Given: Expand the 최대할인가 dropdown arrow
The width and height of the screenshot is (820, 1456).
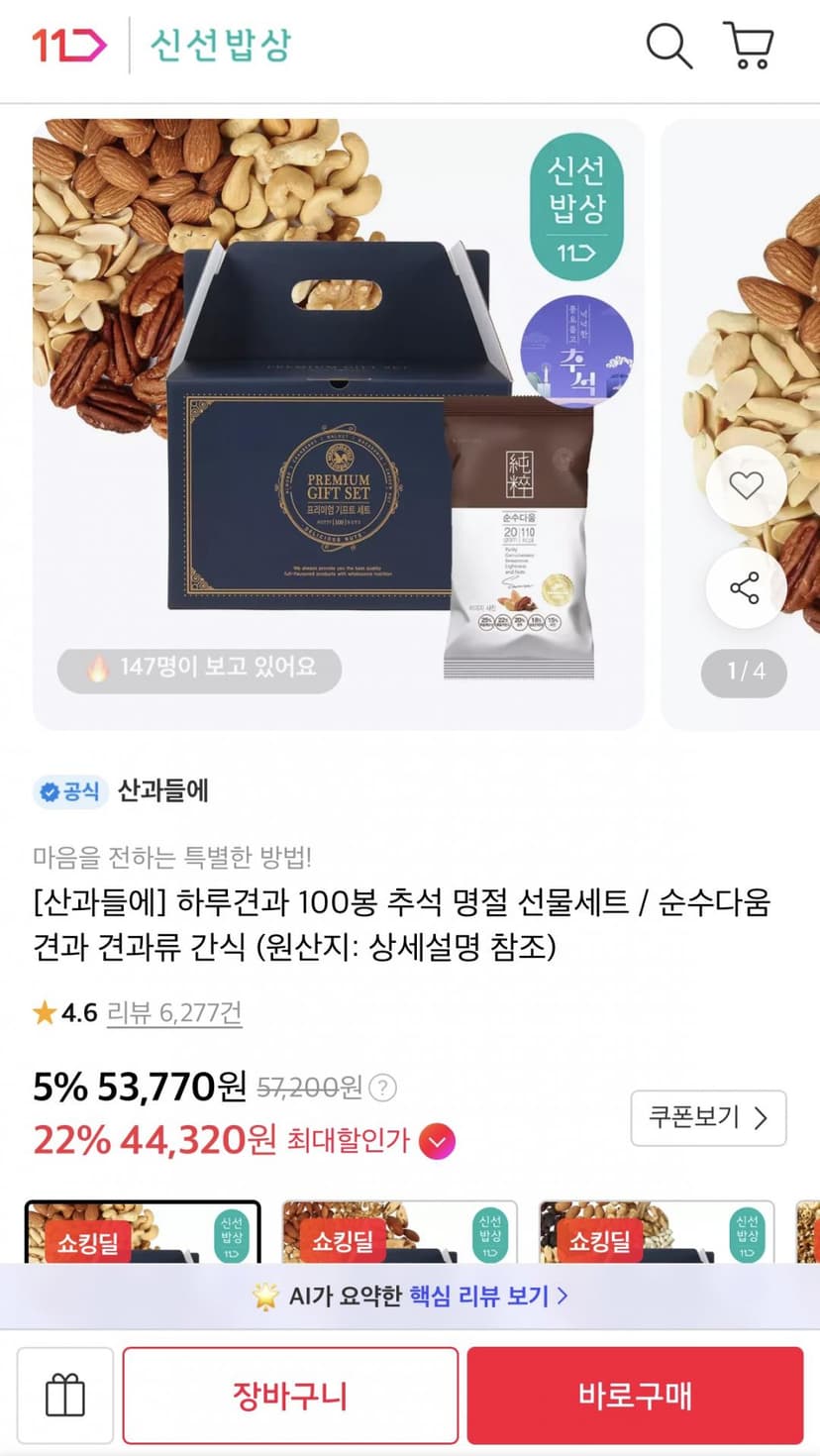Looking at the screenshot, I should 437,1141.
